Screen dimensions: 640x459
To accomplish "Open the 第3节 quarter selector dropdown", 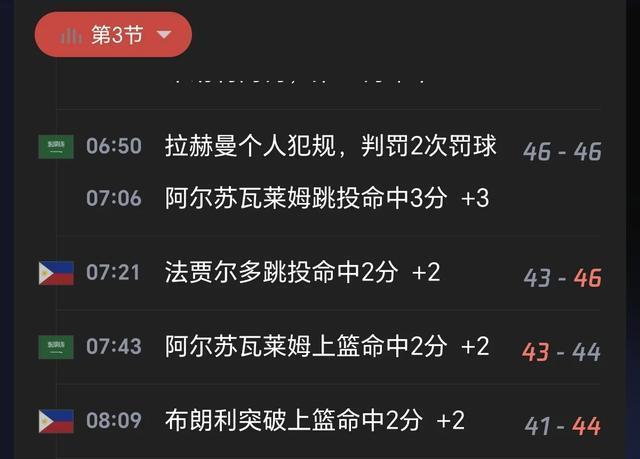I will click(x=114, y=35).
